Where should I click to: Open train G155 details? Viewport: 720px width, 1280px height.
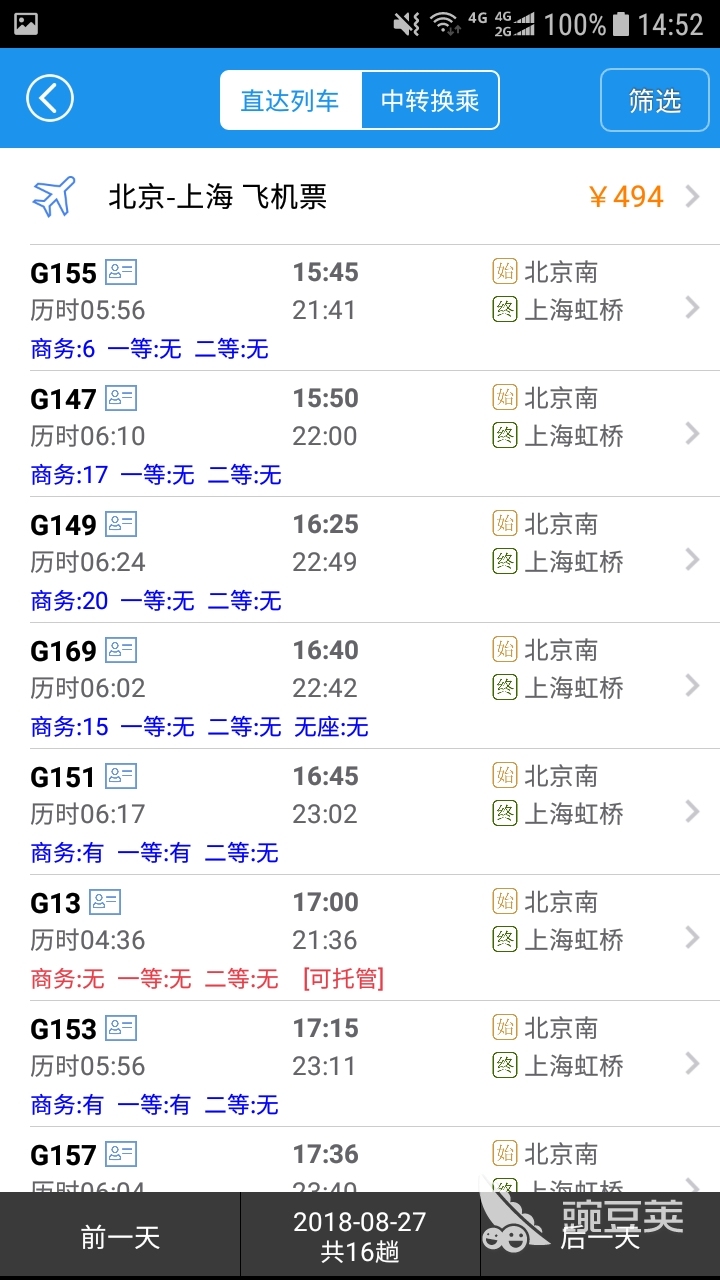point(360,308)
